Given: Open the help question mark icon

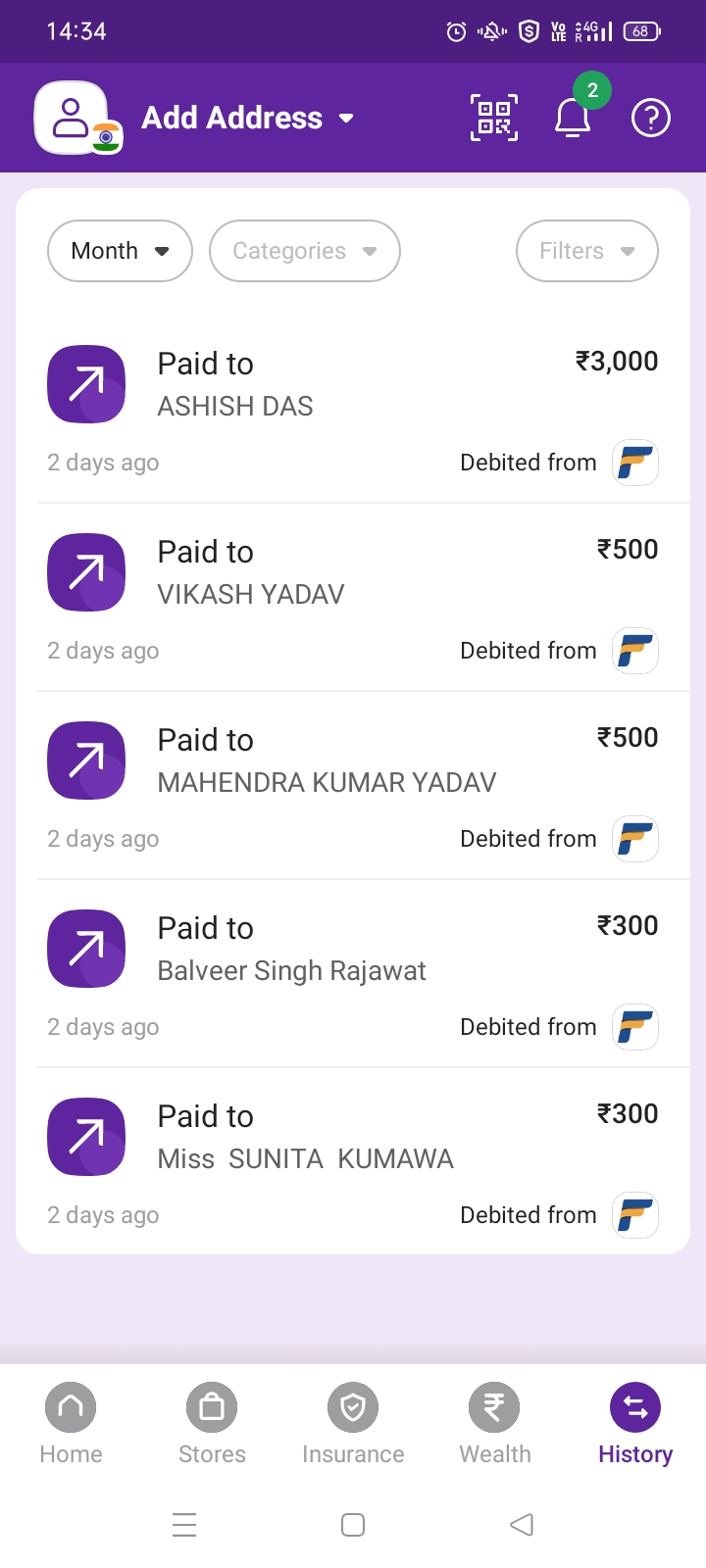Looking at the screenshot, I should tap(651, 118).
